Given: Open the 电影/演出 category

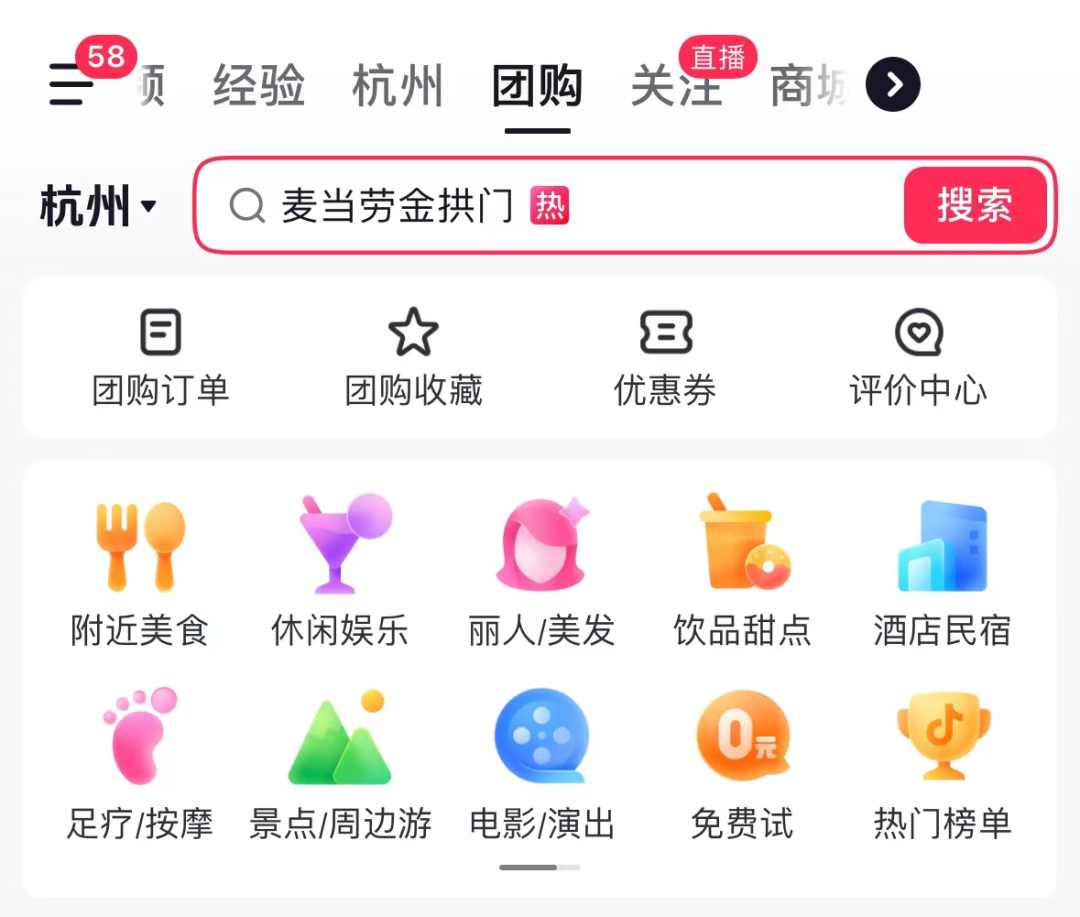Looking at the screenshot, I should pyautogui.click(x=541, y=765).
